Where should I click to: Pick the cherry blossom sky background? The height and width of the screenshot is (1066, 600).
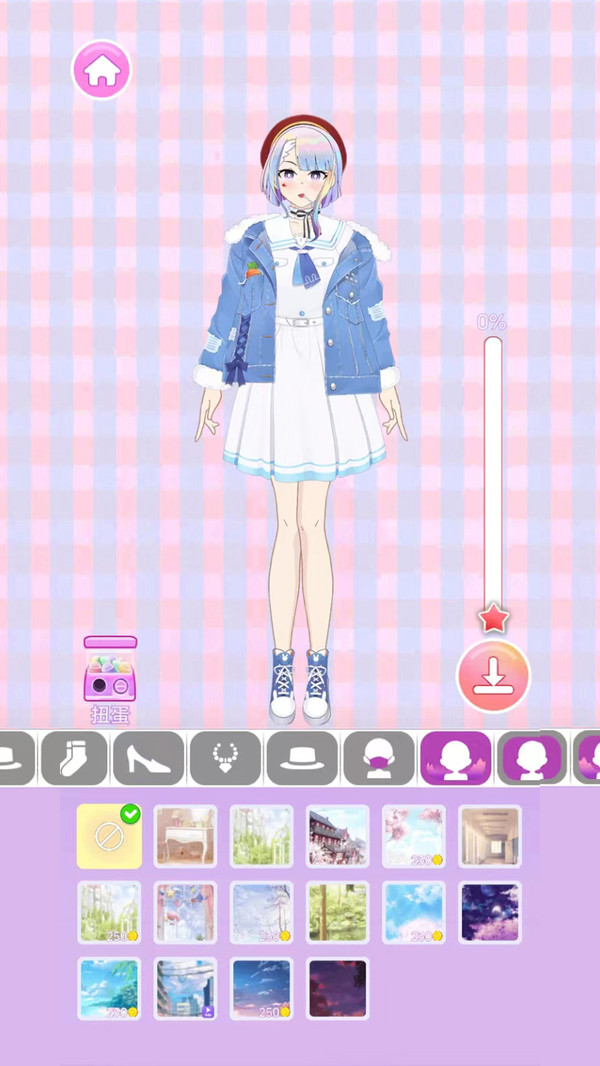[414, 836]
